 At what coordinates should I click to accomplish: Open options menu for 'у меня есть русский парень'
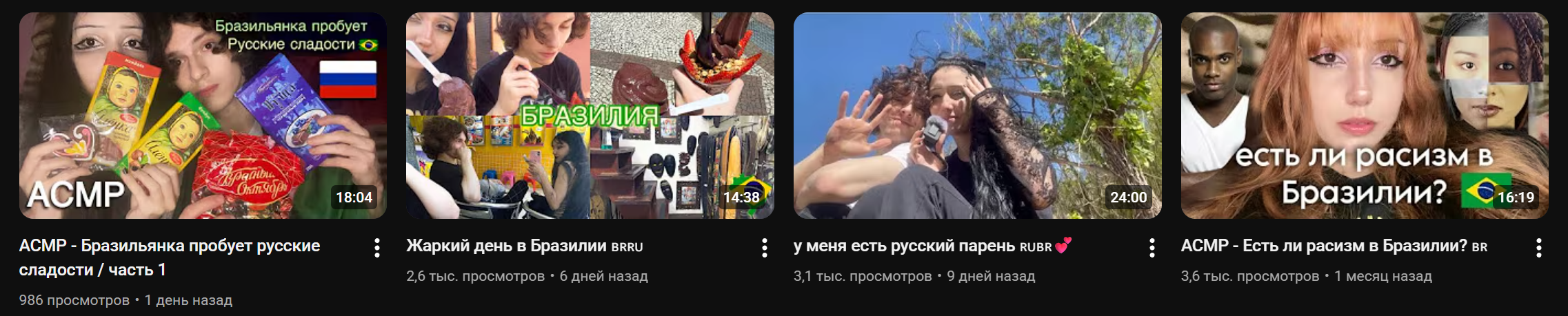1152,248
